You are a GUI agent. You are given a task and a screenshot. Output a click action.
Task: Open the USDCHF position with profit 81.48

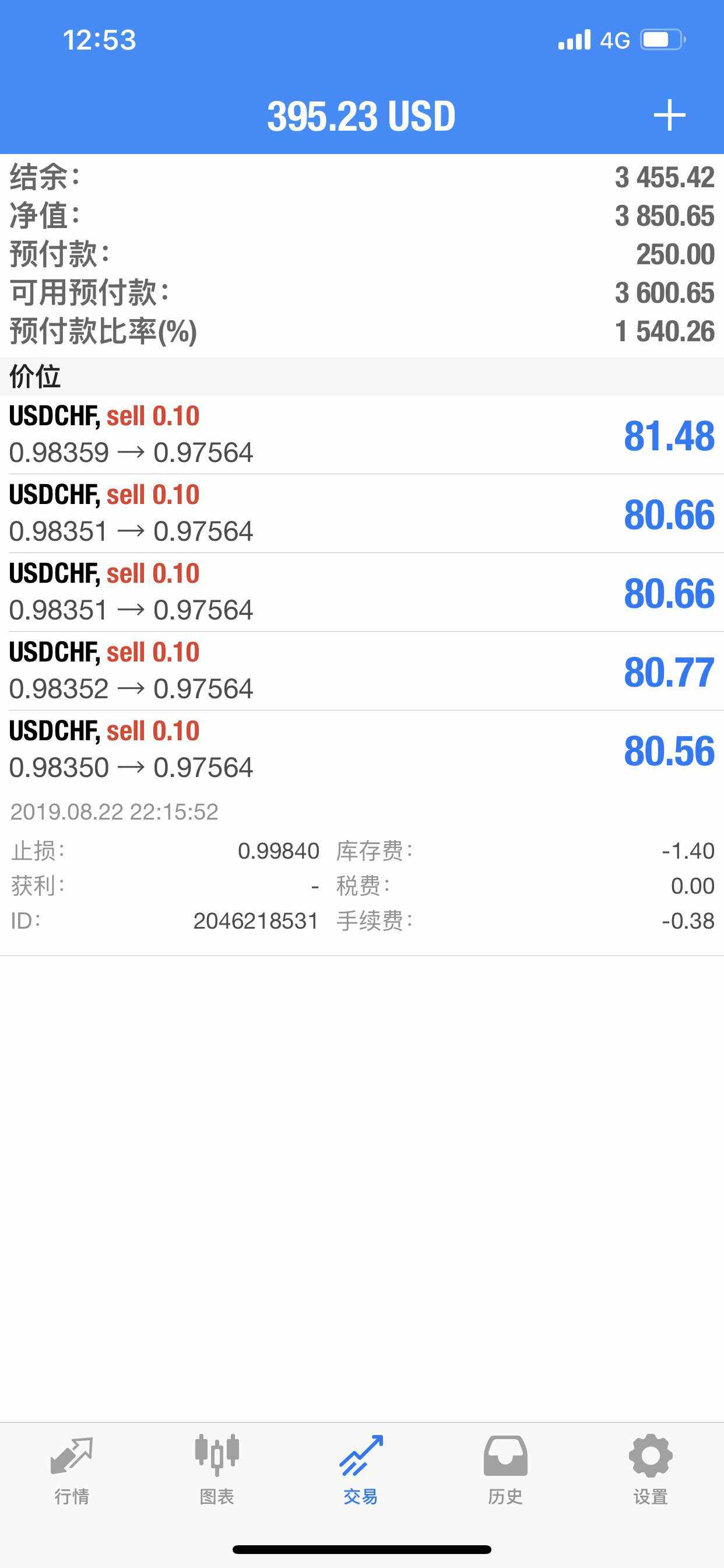pos(362,435)
